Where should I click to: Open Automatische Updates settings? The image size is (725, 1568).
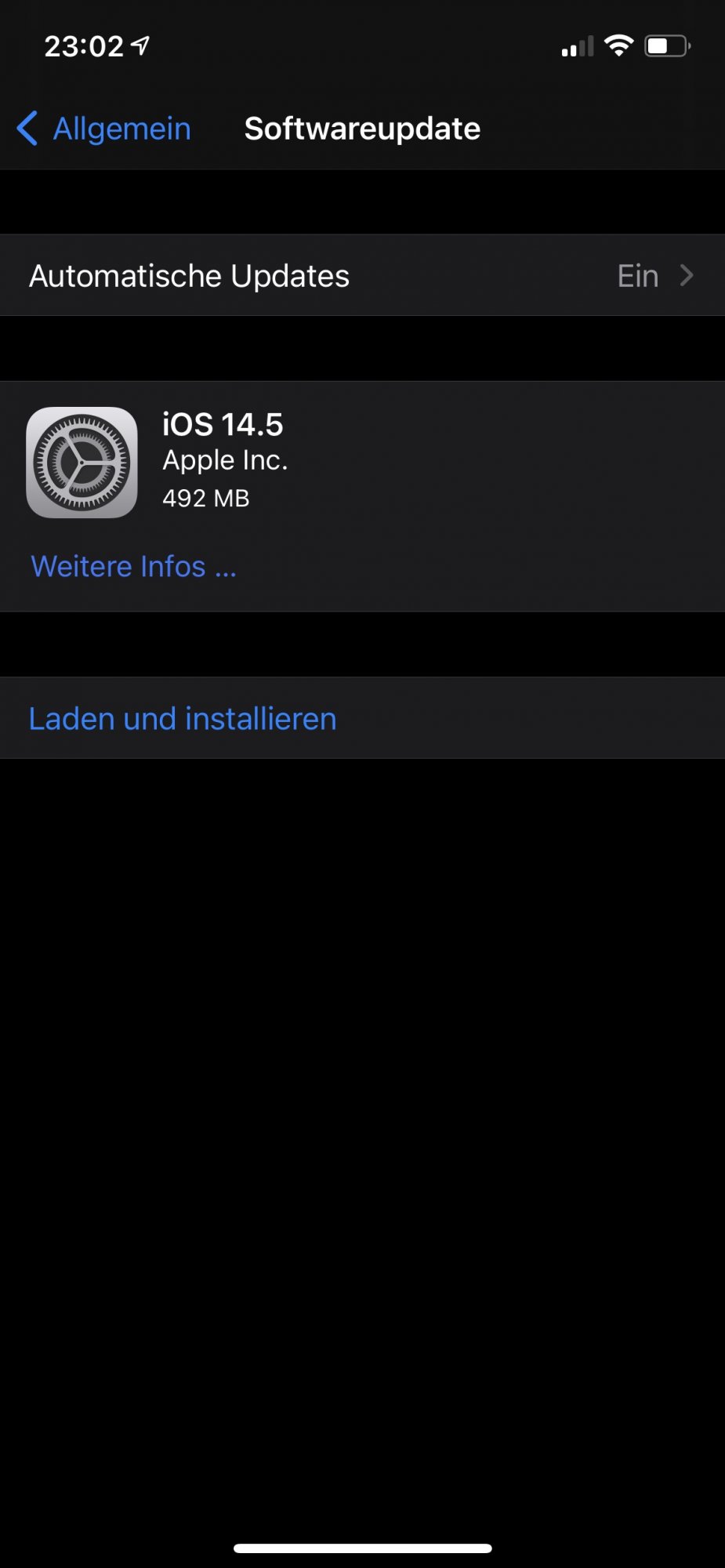tap(362, 276)
